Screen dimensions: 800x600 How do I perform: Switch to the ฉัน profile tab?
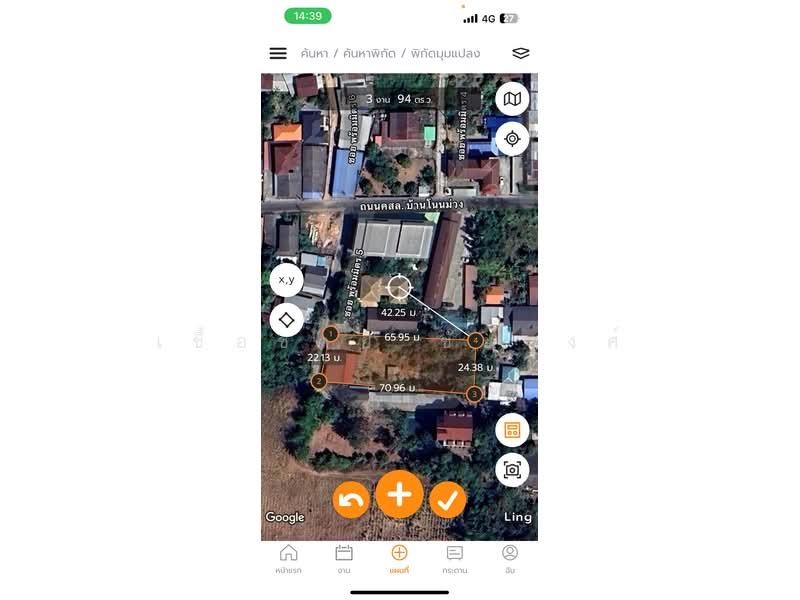click(x=510, y=558)
